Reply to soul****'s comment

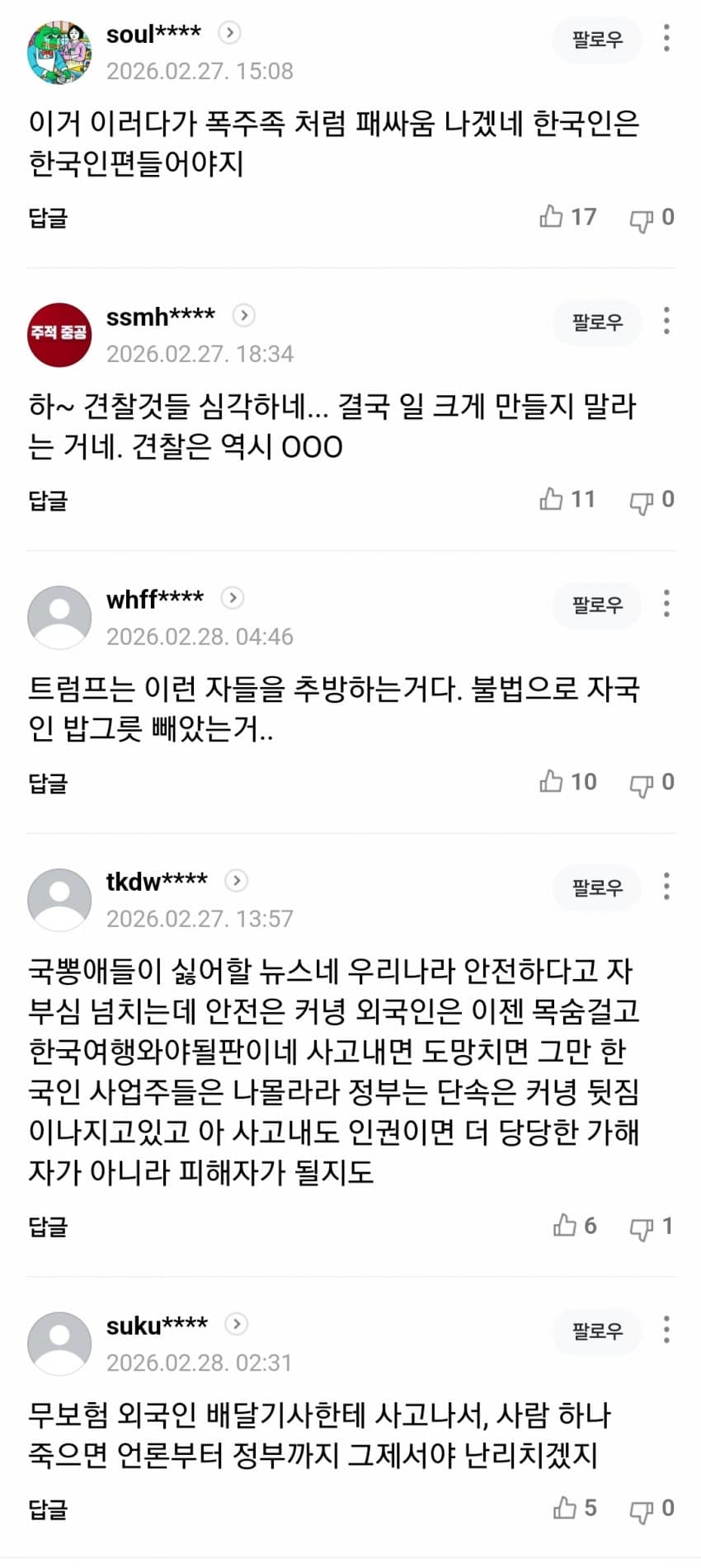coord(48,218)
